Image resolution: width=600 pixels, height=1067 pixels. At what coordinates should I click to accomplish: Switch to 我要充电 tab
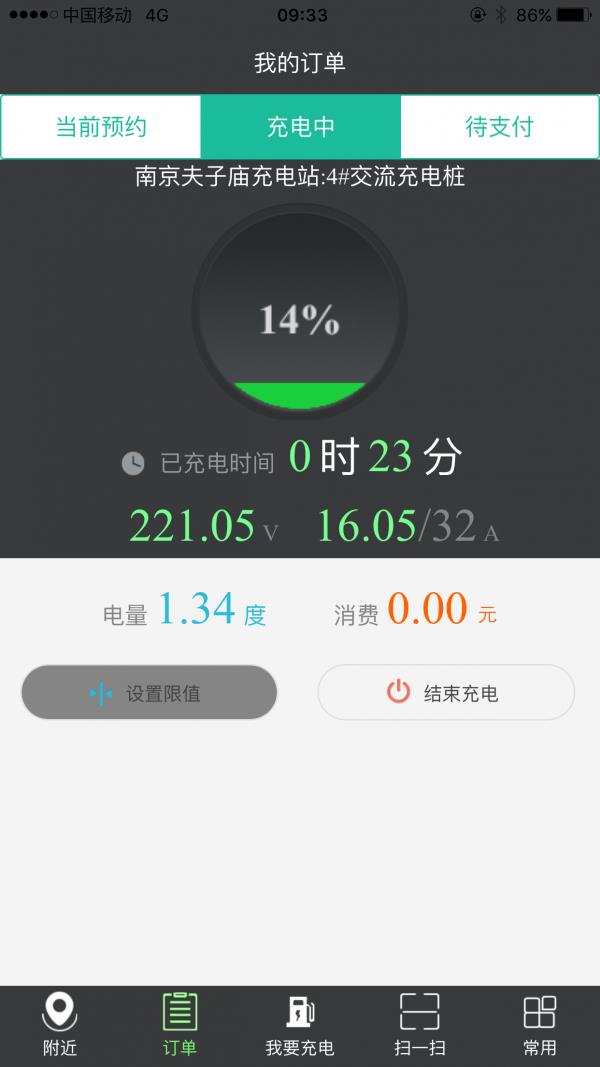300,1025
